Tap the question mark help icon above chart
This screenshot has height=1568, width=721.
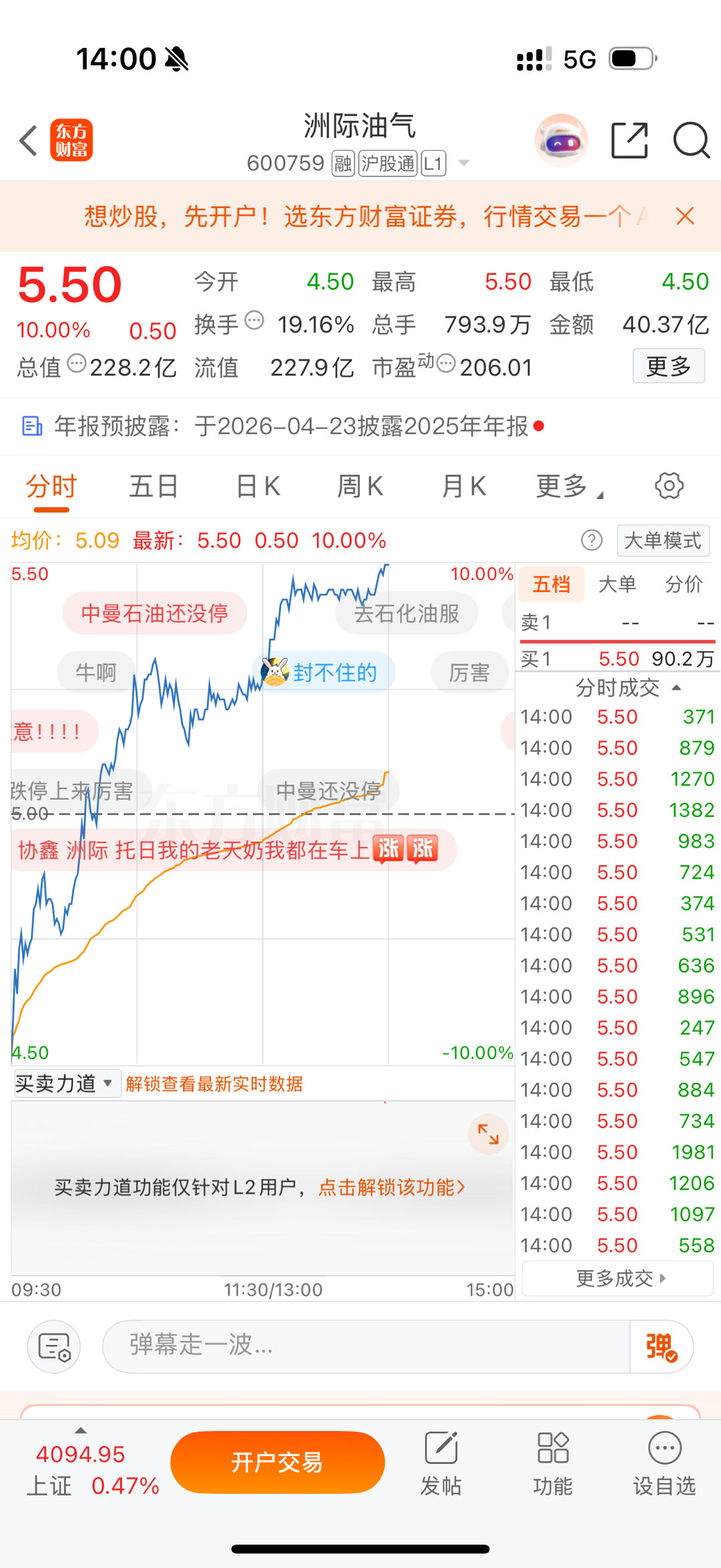click(x=591, y=540)
